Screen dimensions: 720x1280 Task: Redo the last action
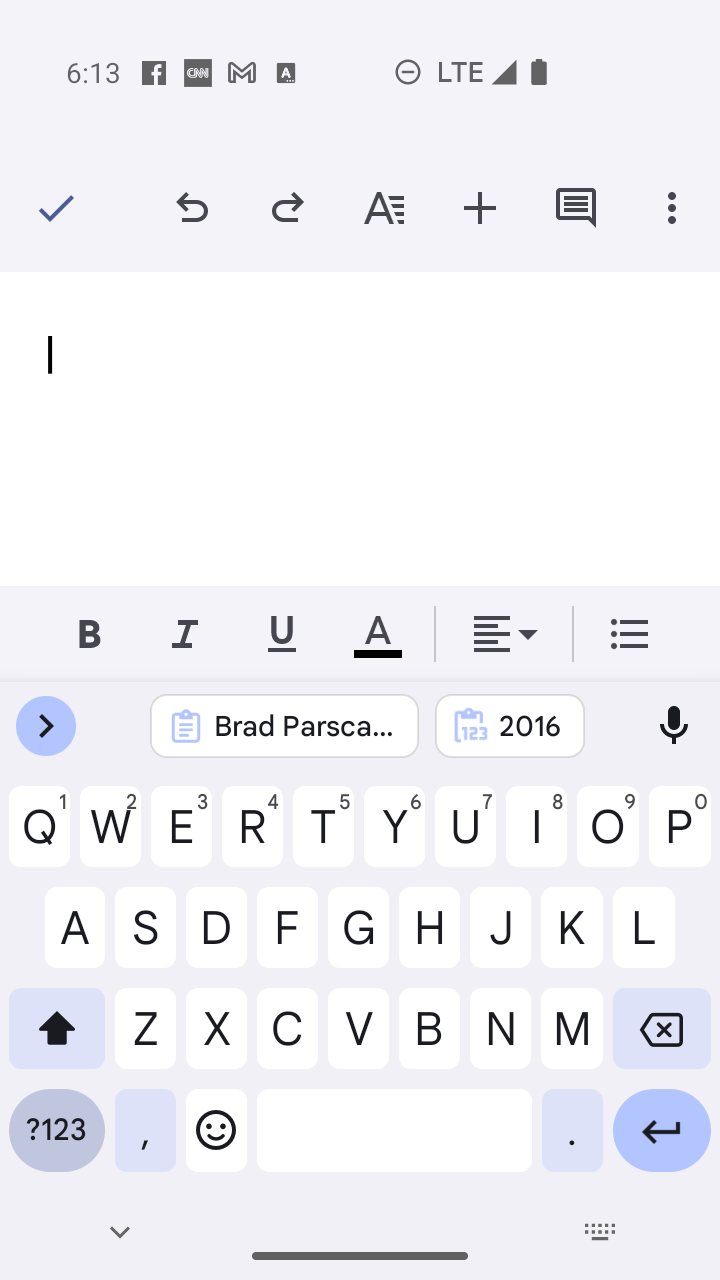tap(288, 208)
